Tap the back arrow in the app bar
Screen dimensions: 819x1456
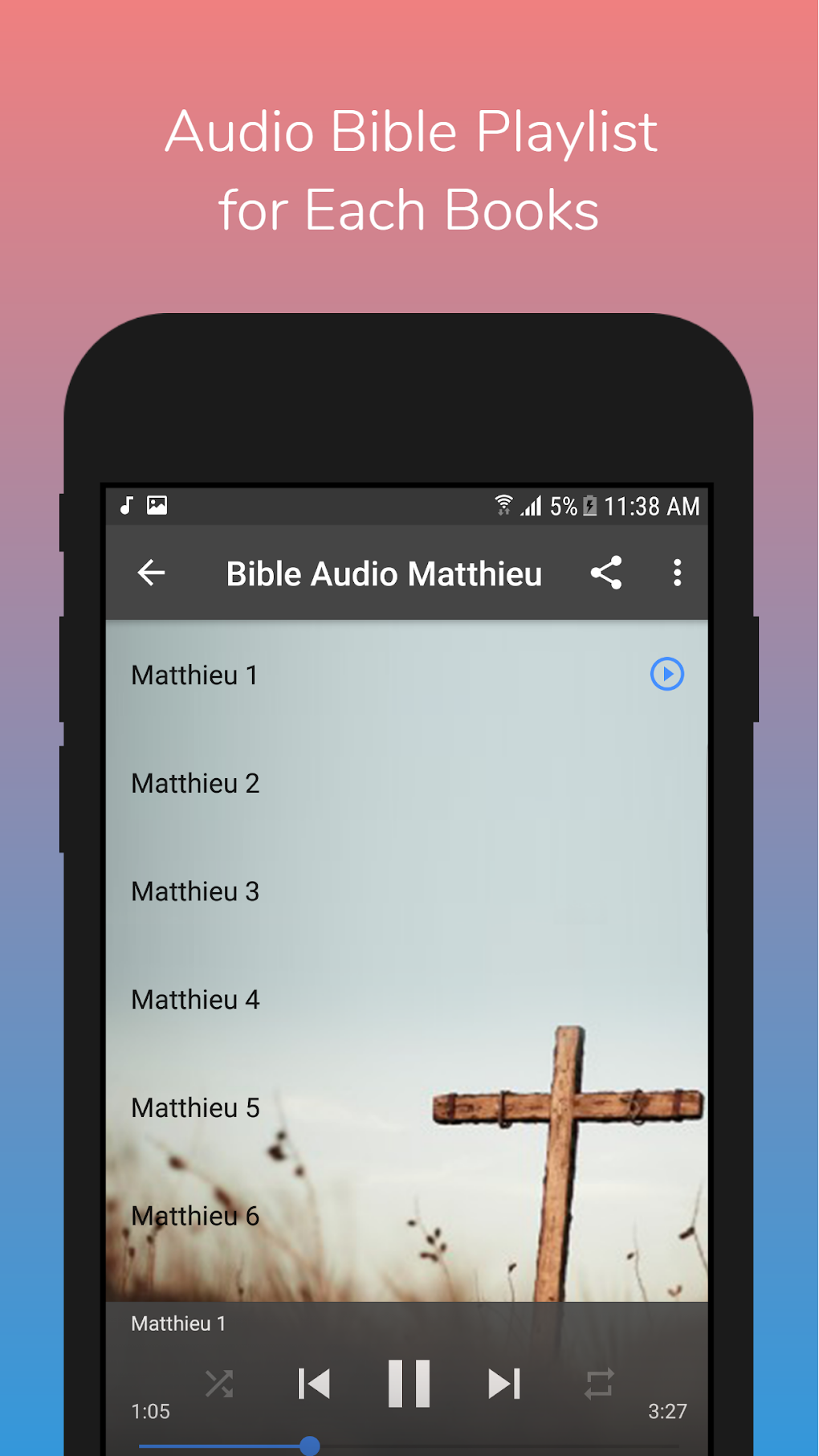pyautogui.click(x=151, y=573)
